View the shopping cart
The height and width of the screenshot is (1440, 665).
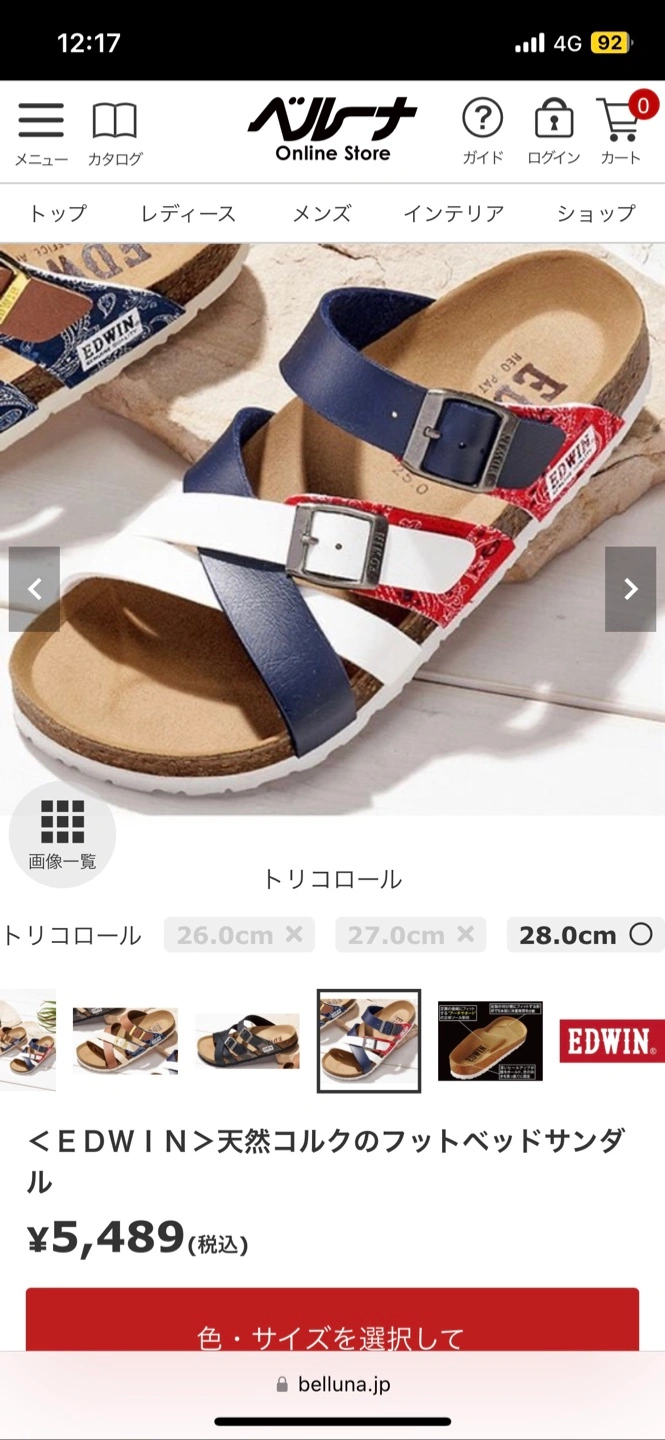621,131
